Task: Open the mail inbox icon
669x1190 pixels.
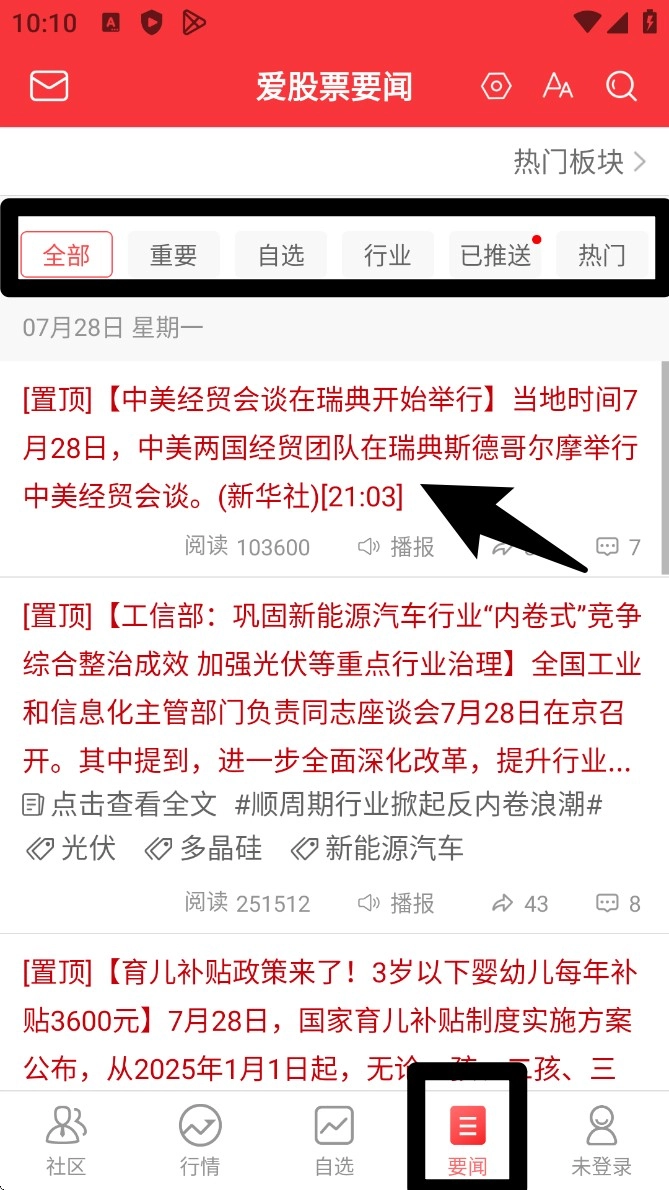Action: (49, 86)
